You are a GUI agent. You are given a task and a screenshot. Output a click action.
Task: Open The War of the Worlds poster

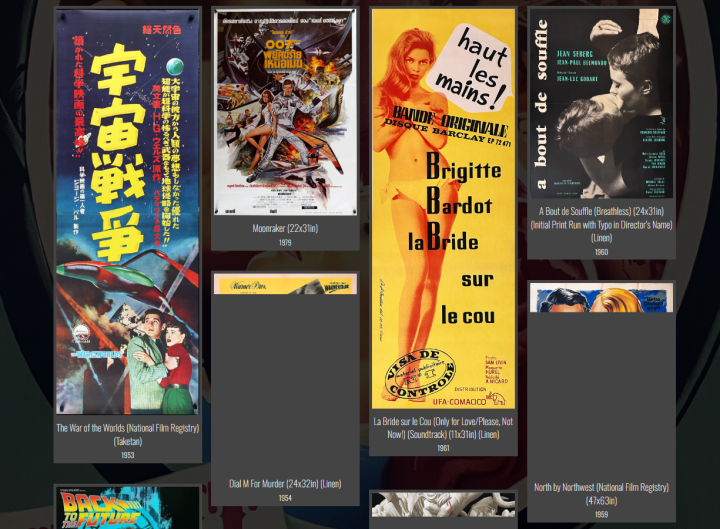click(x=127, y=212)
